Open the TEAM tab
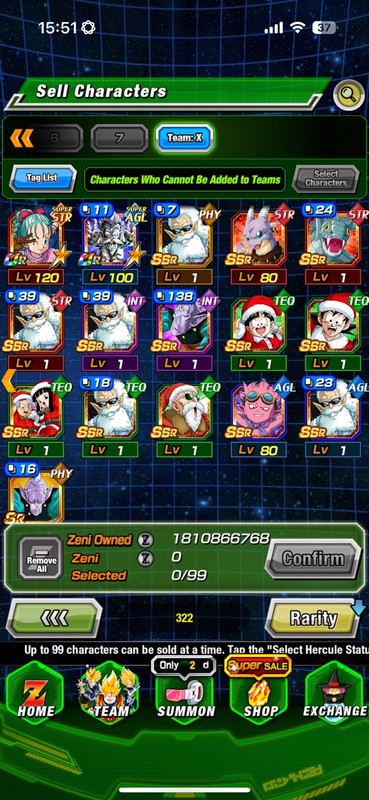Image resolution: width=369 pixels, height=800 pixels. (x=109, y=692)
